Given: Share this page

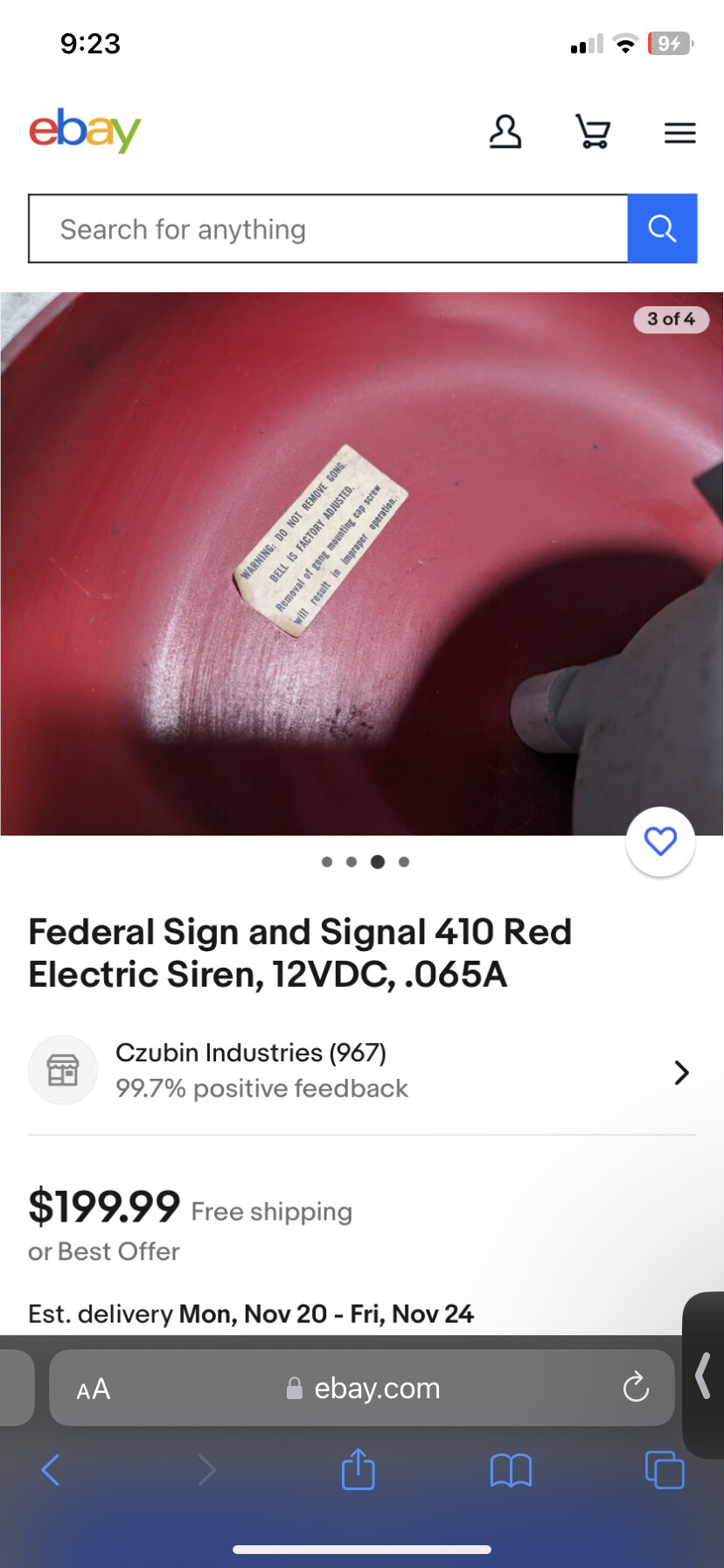Looking at the screenshot, I should click(358, 1470).
